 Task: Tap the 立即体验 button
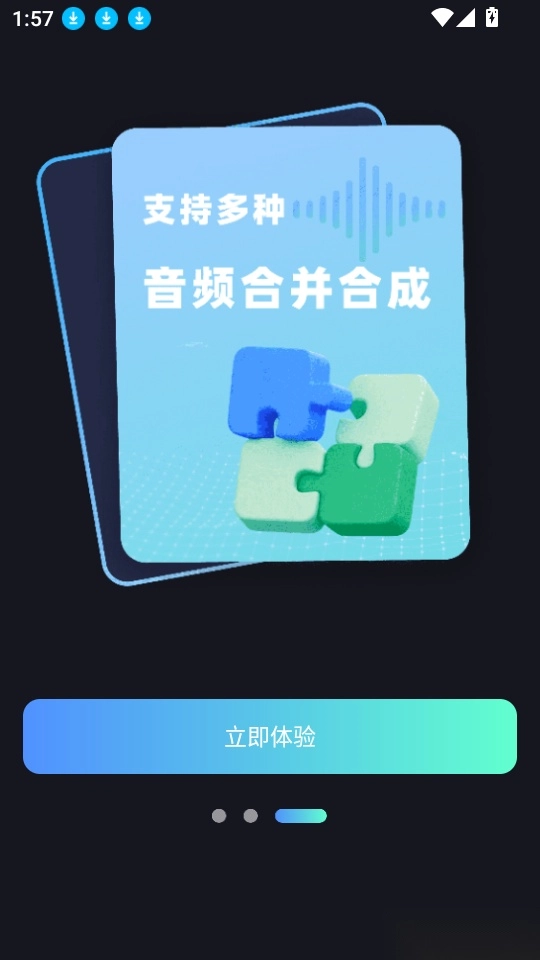click(270, 737)
